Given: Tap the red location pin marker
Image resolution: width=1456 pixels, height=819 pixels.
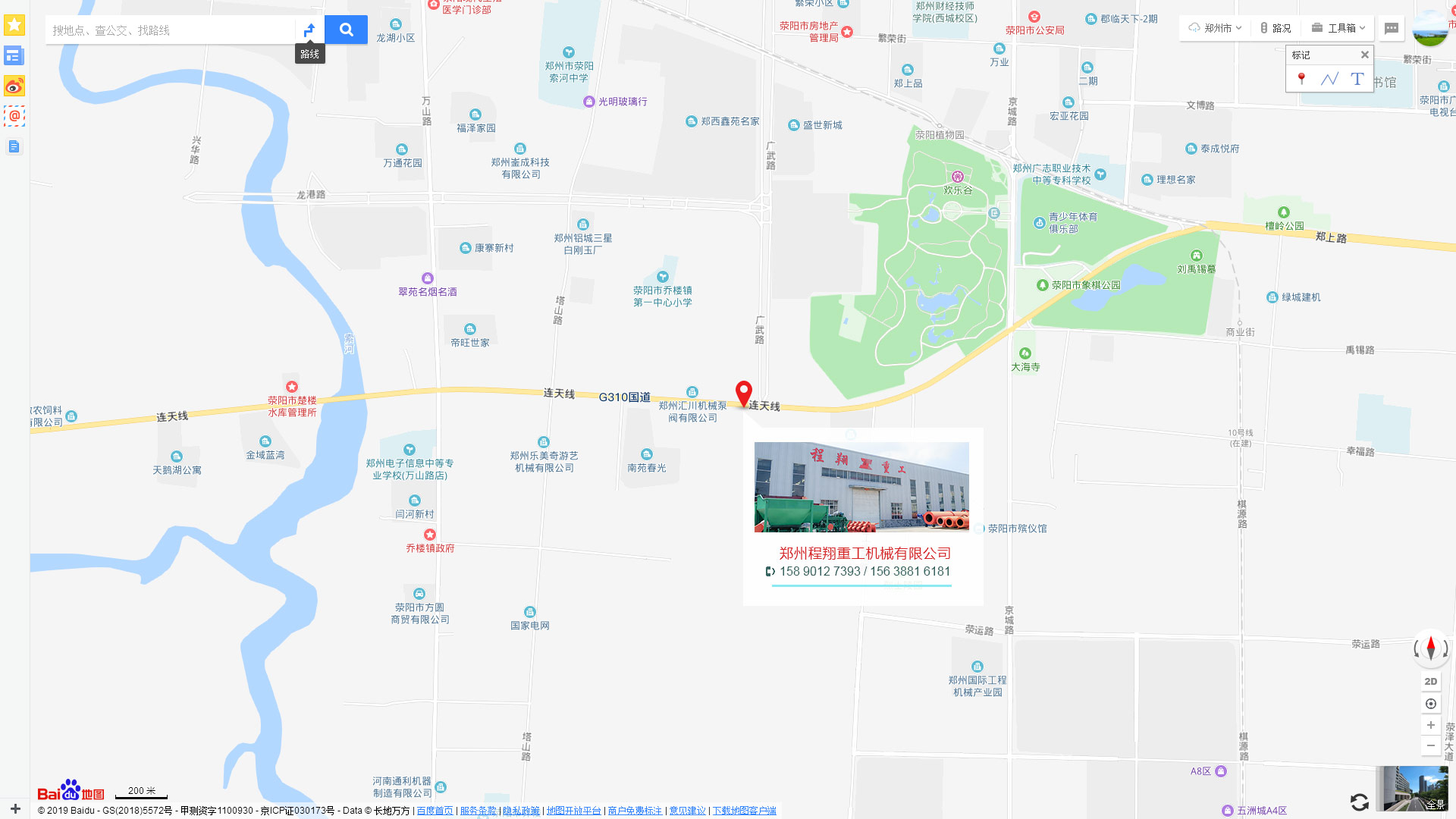Looking at the screenshot, I should 744,393.
